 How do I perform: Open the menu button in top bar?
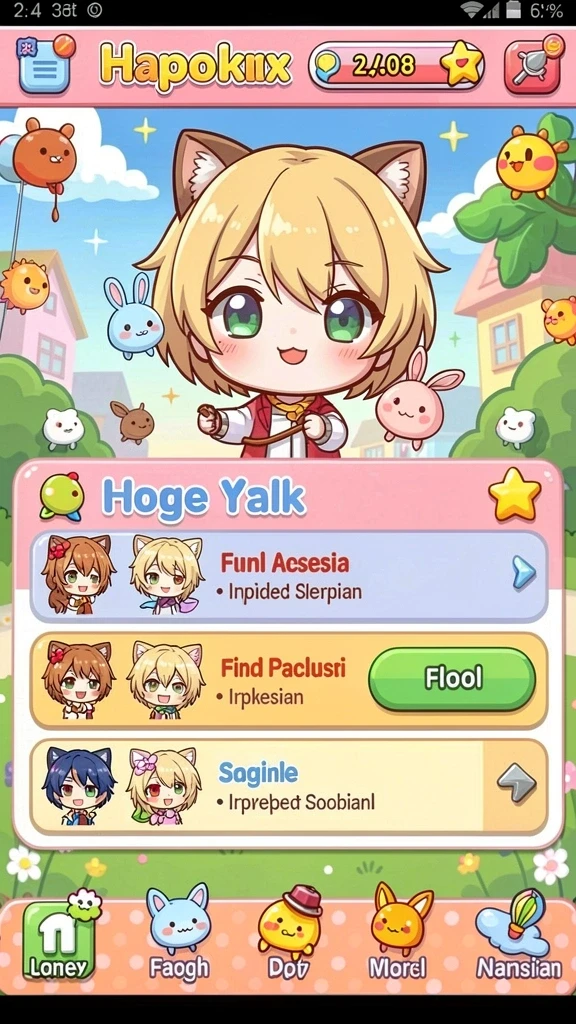click(x=44, y=65)
